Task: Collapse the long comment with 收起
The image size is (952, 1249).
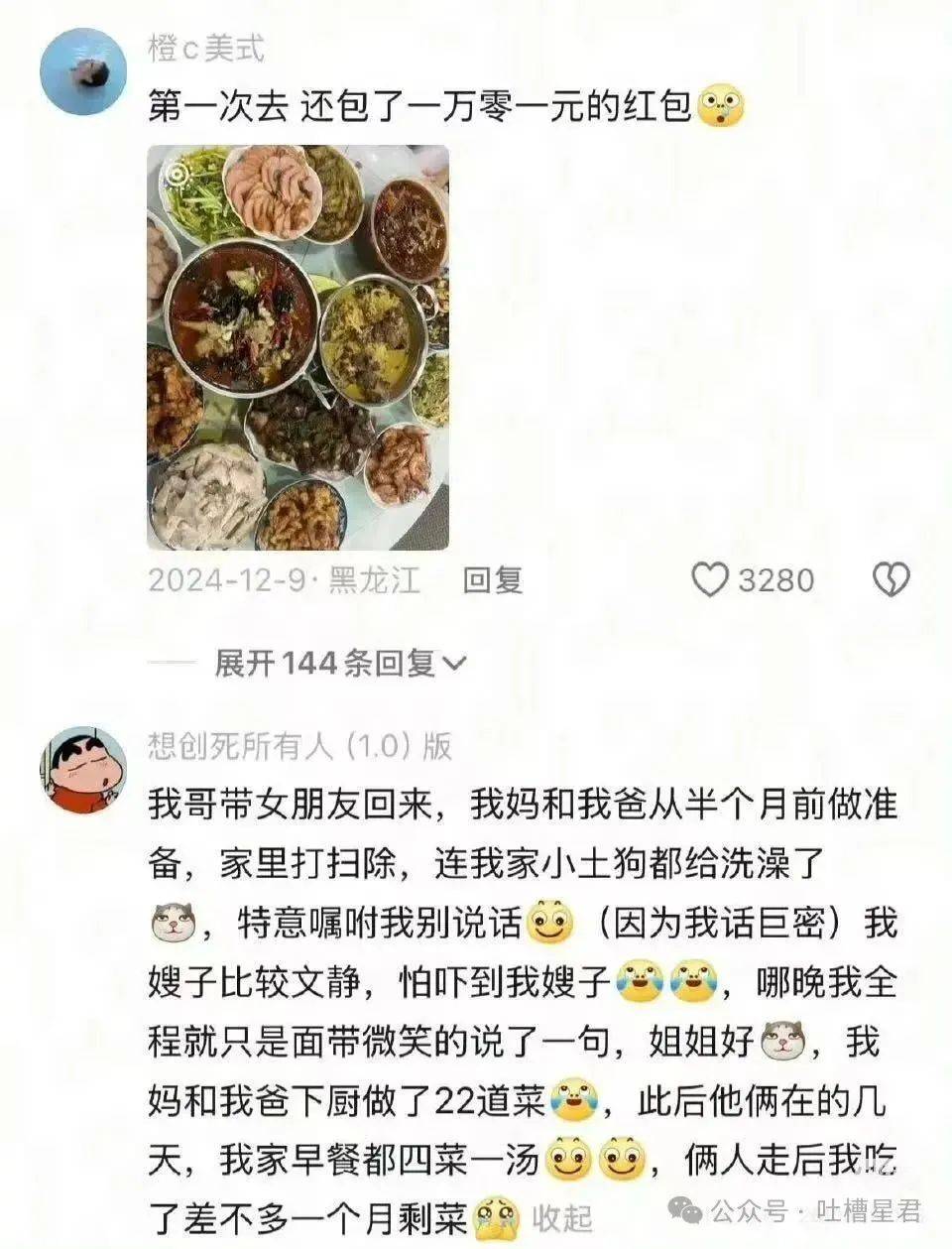Action: 562,1217
